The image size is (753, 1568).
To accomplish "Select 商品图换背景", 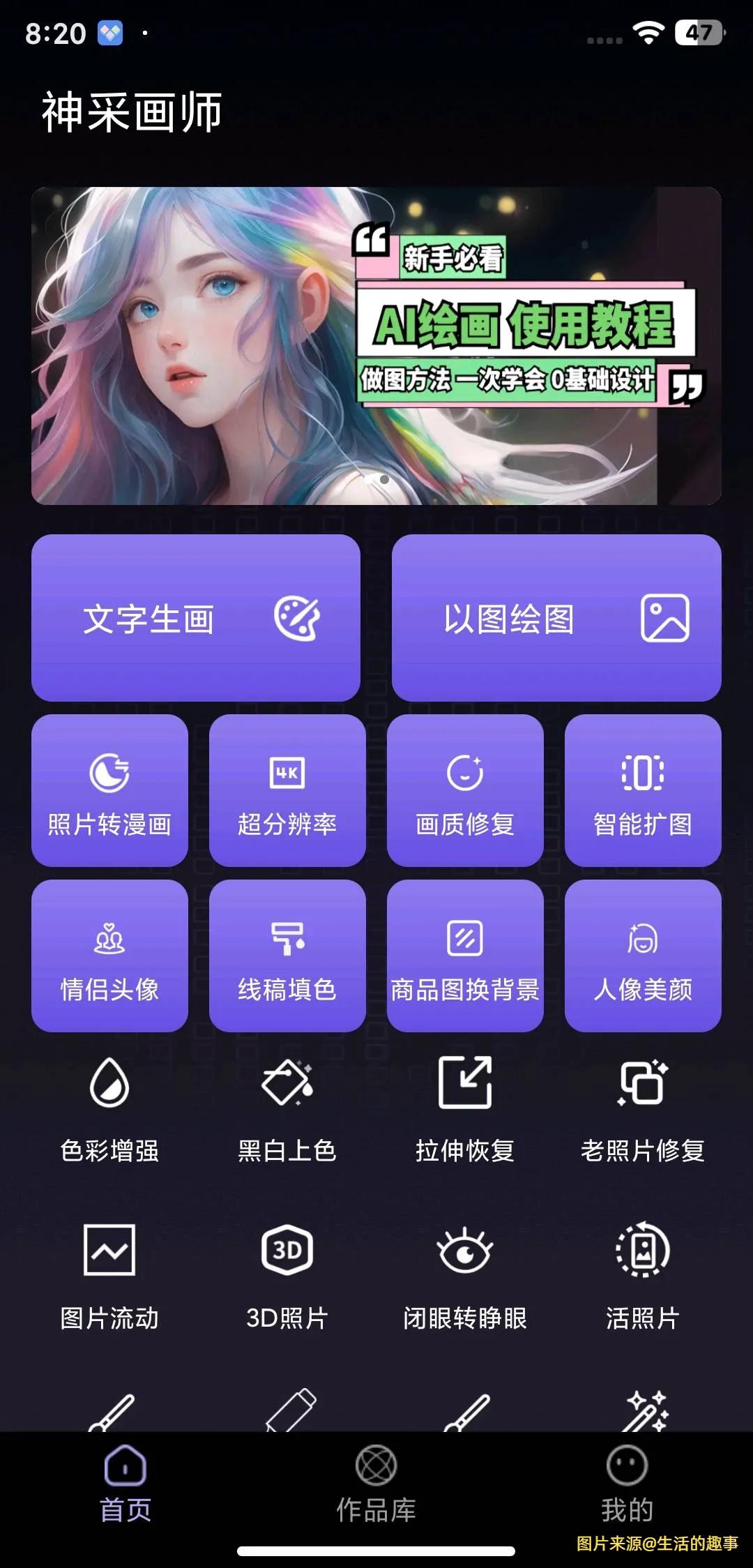I will pyautogui.click(x=465, y=956).
